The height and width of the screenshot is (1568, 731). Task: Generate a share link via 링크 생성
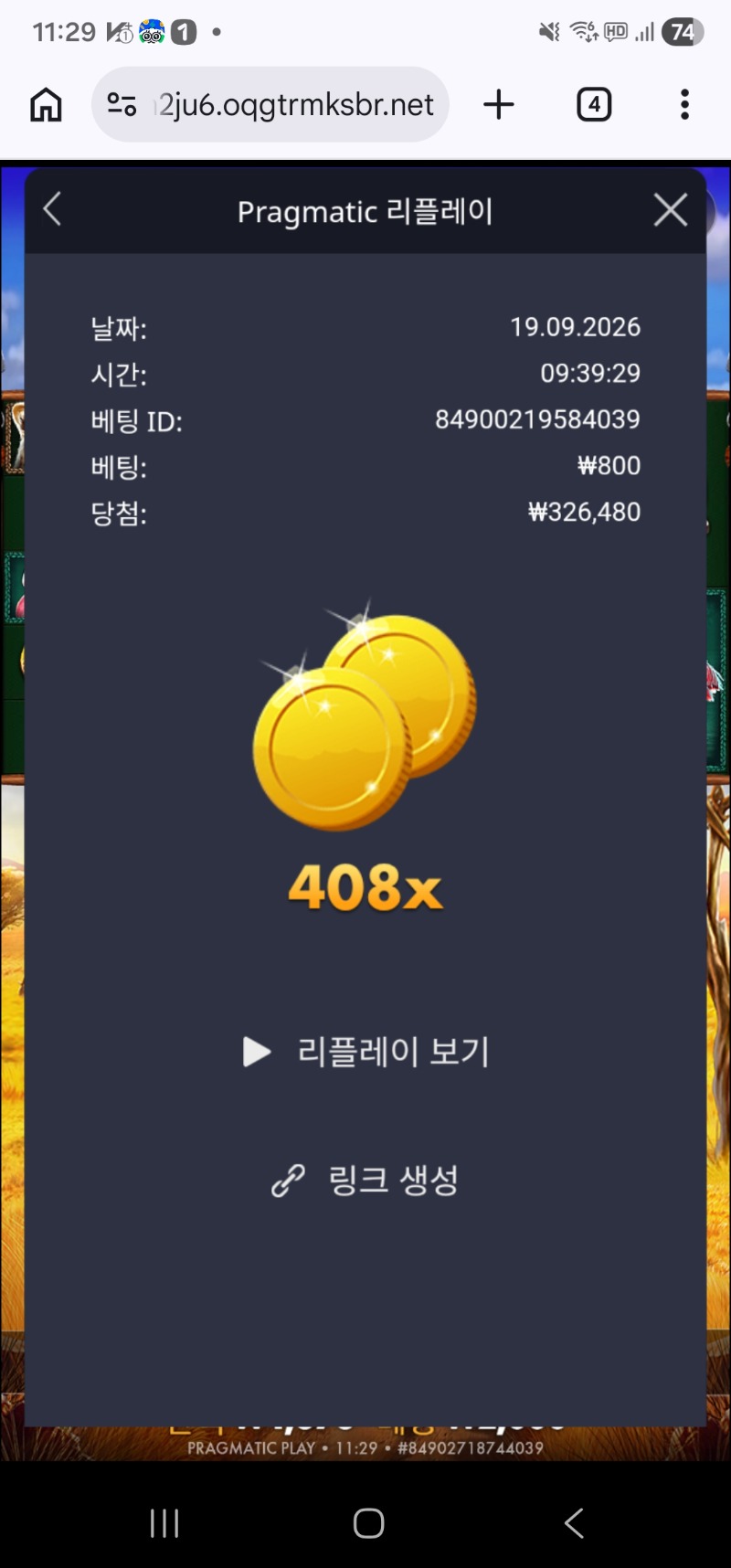[365, 1180]
